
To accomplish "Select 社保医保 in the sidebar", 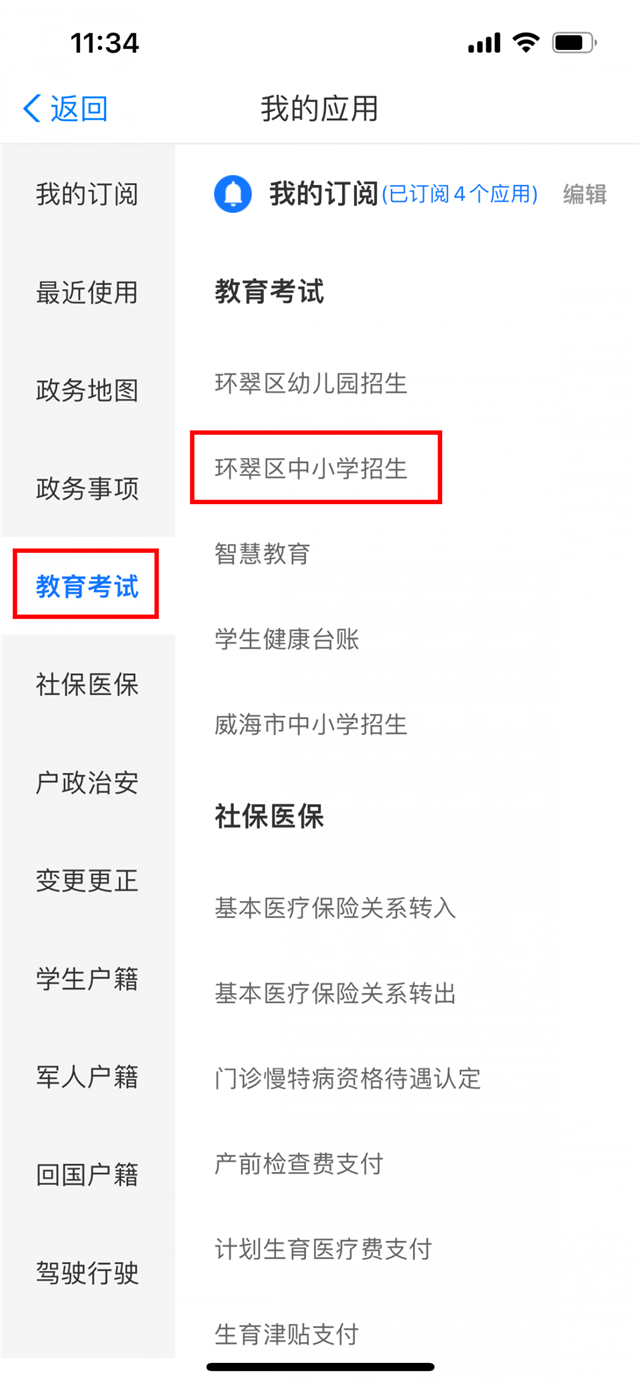I will [87, 684].
